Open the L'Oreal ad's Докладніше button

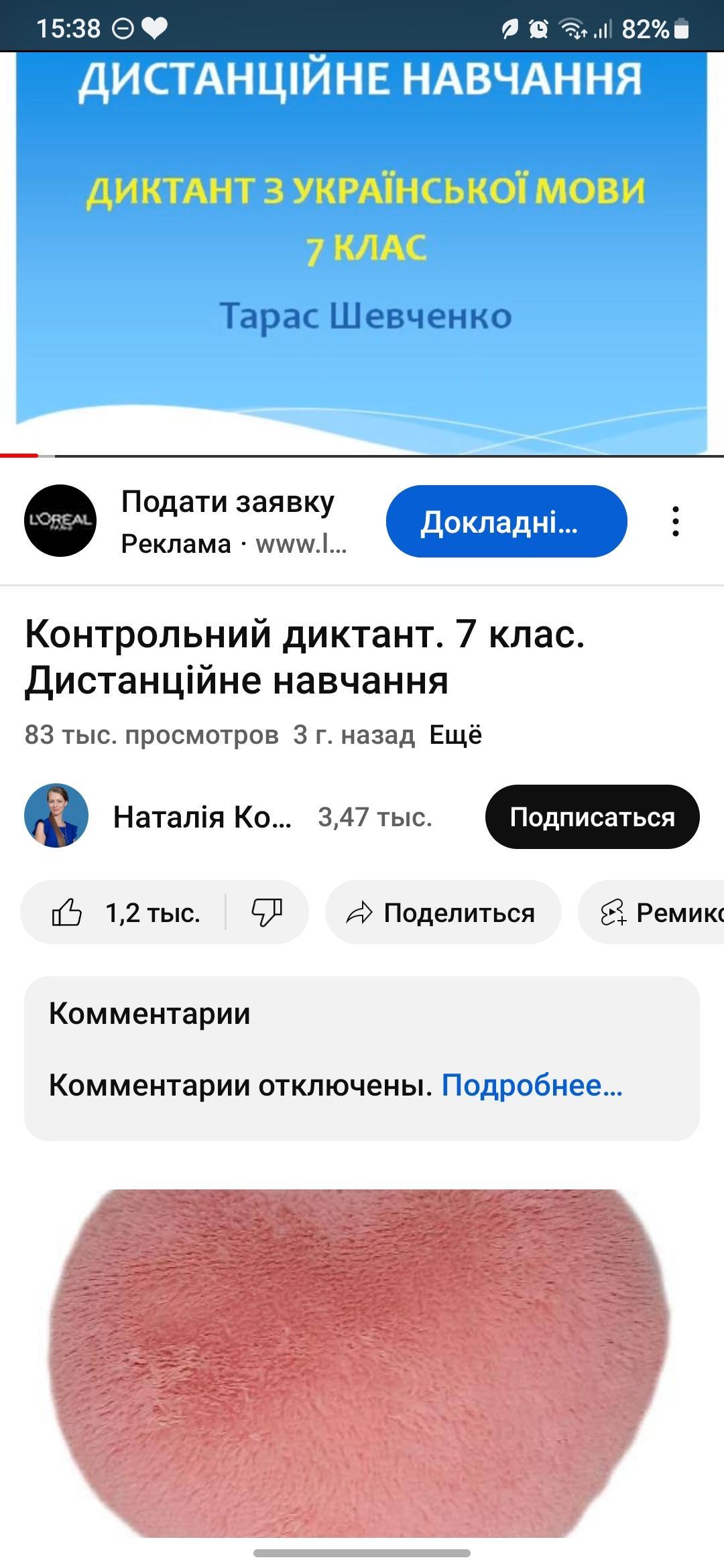pos(506,521)
